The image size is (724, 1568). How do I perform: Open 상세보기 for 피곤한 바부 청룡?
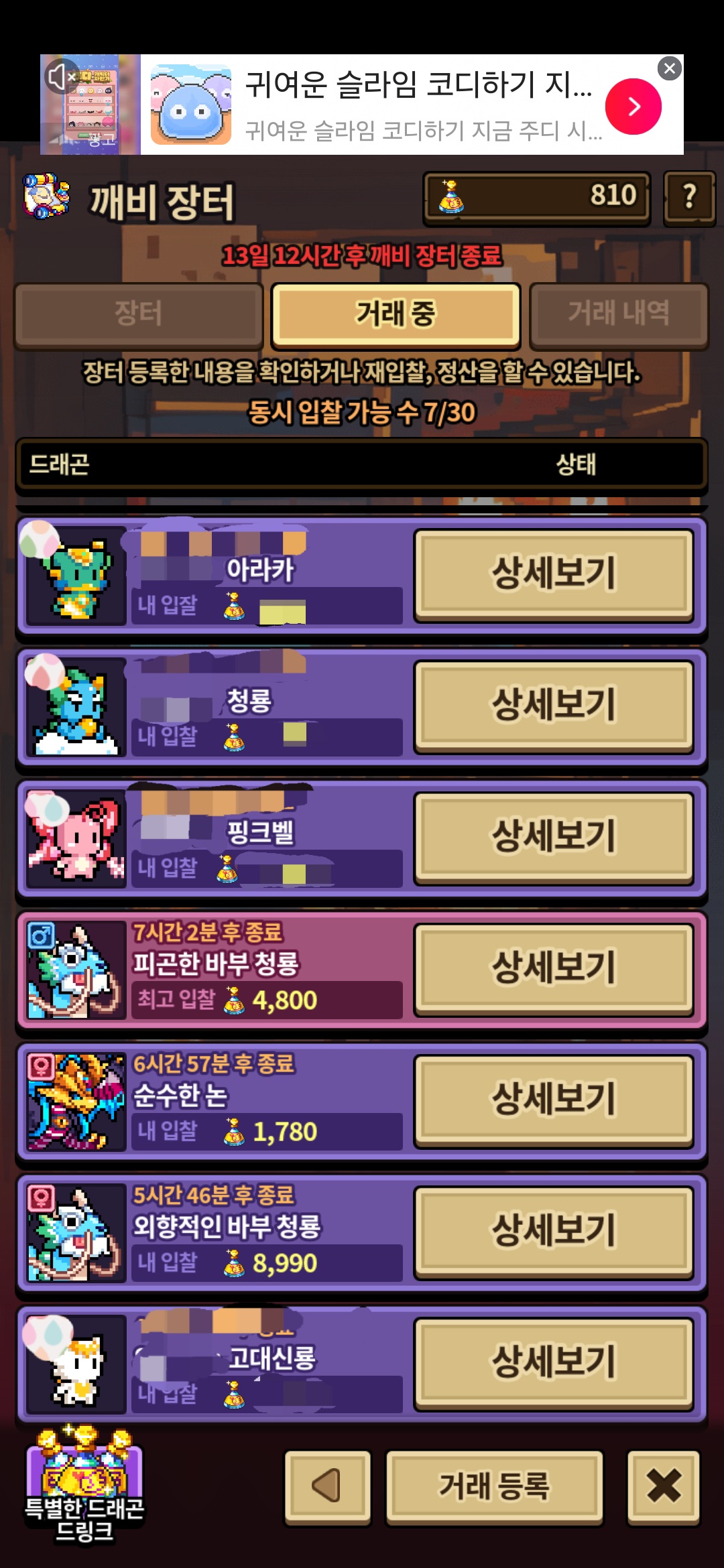pyautogui.click(x=554, y=968)
